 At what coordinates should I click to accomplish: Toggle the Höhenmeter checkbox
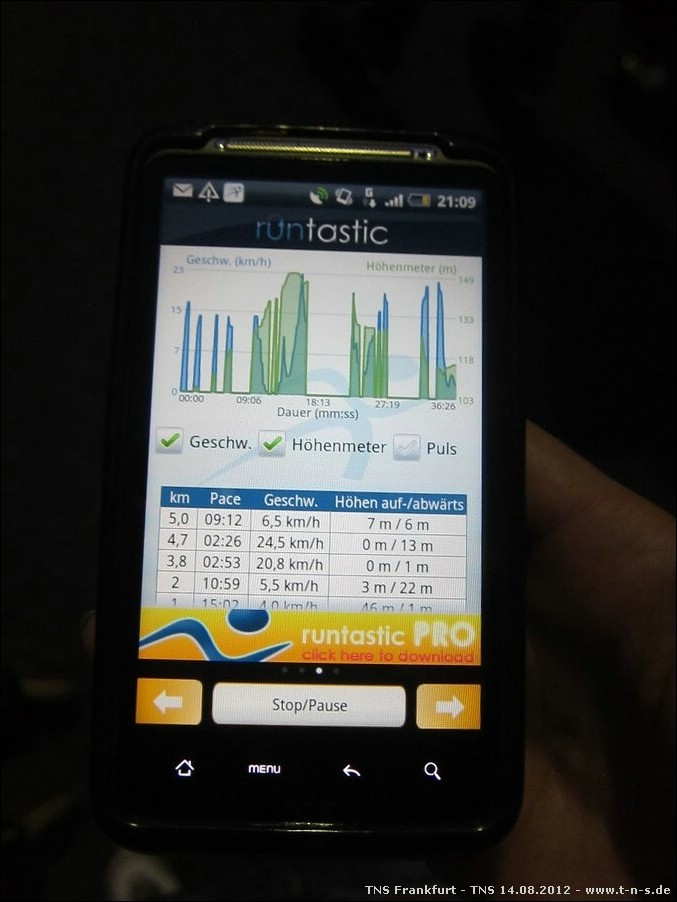click(272, 444)
